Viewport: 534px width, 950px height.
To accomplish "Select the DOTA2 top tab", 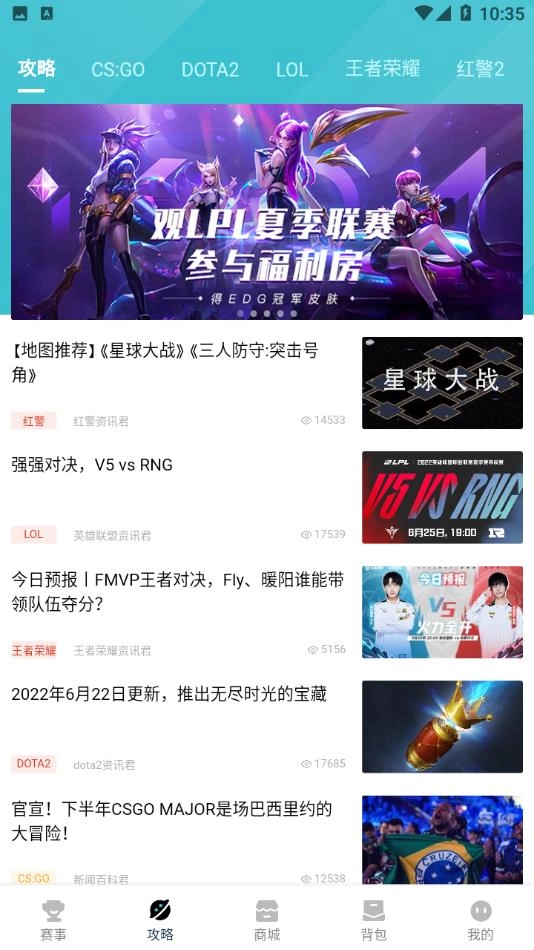I will 210,70.
